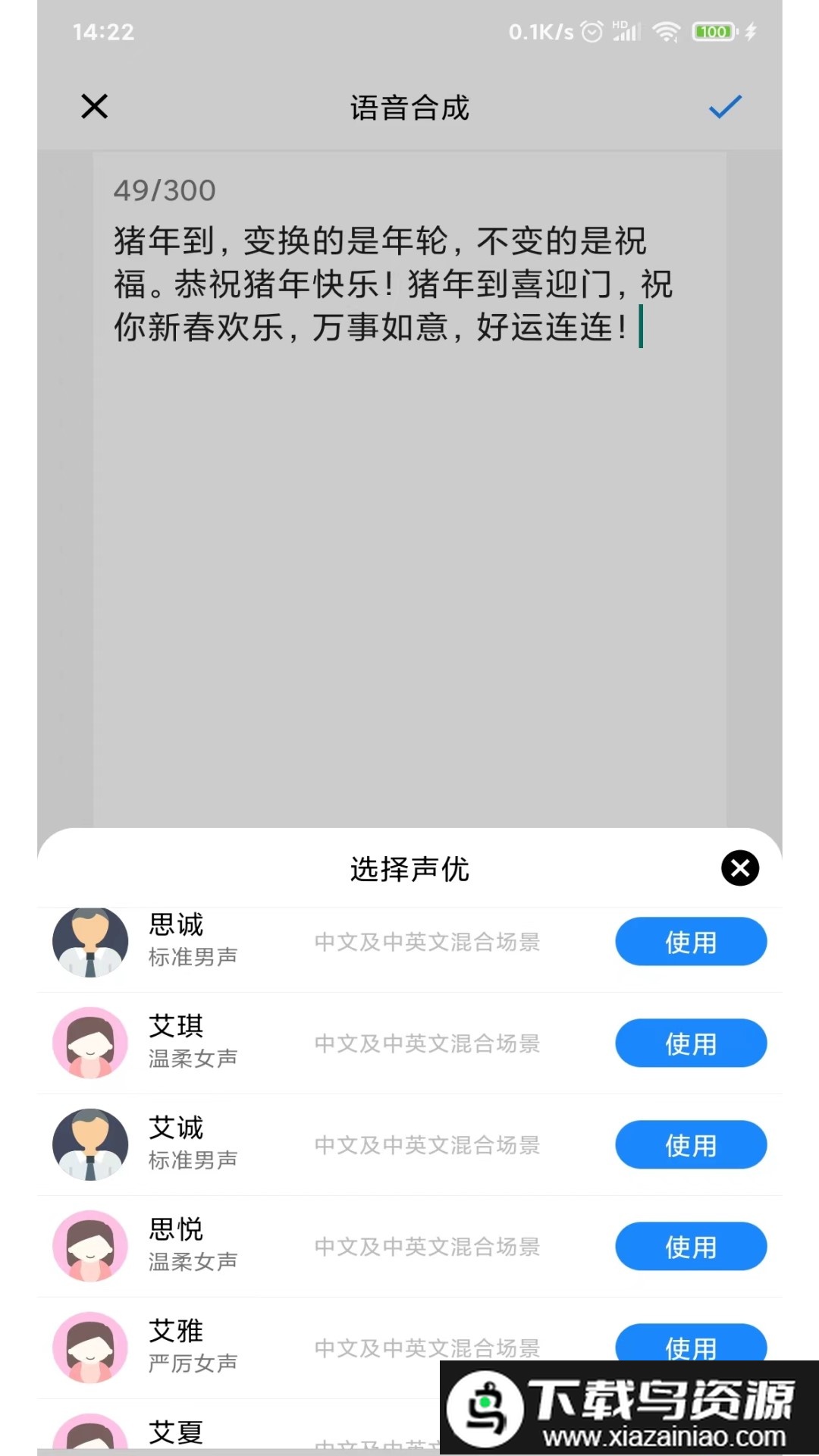Tap the confirm checkmark for speech synthesis
The image size is (819, 1456).
tap(724, 107)
